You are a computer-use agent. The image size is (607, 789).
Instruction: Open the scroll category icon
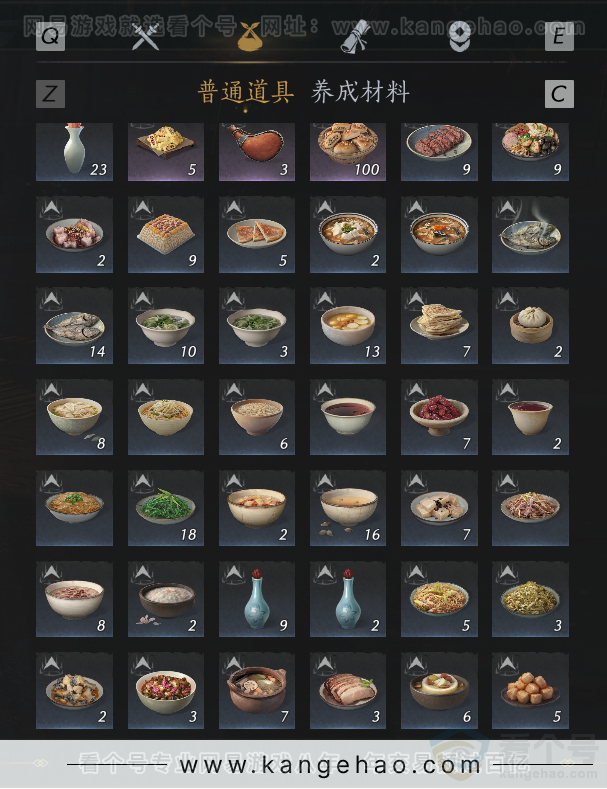353,38
